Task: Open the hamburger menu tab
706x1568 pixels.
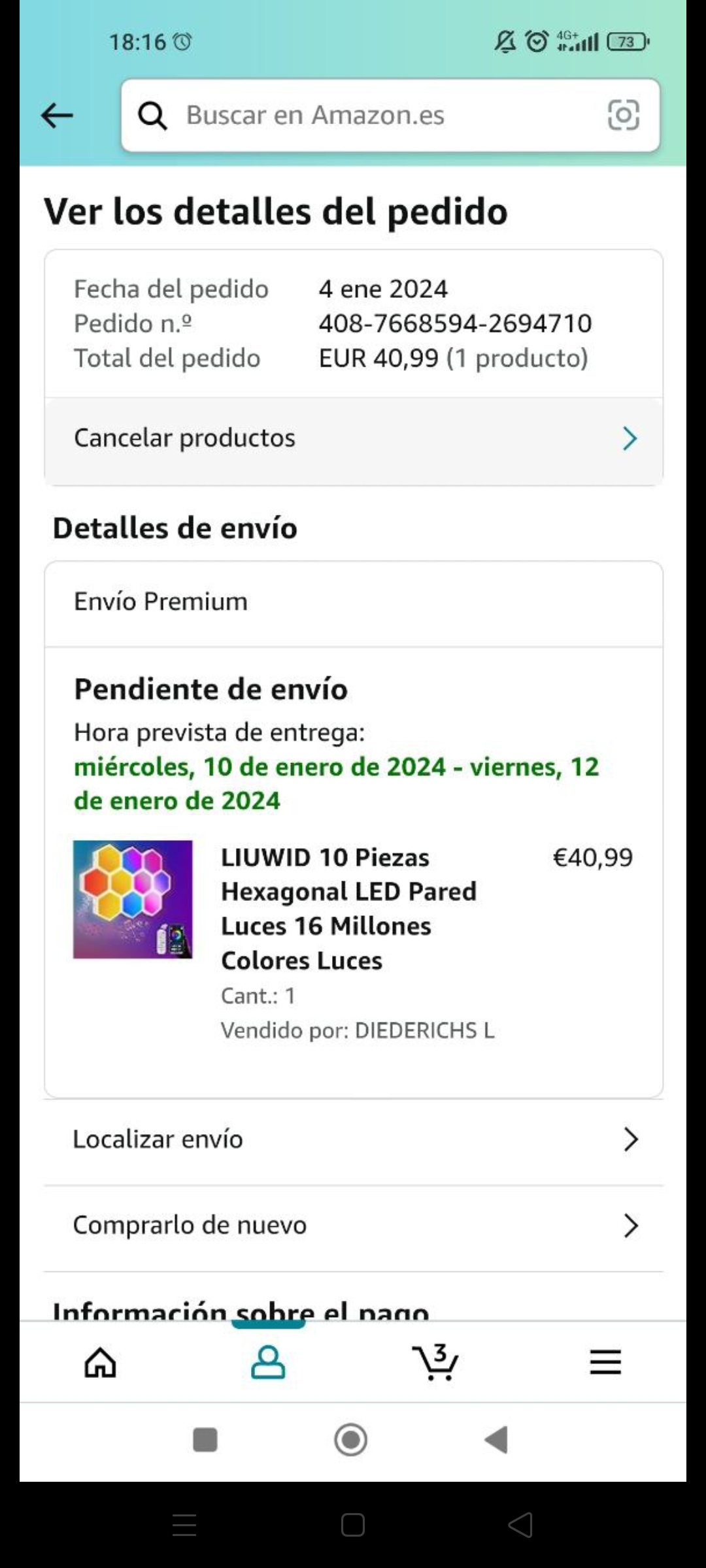Action: point(605,1362)
